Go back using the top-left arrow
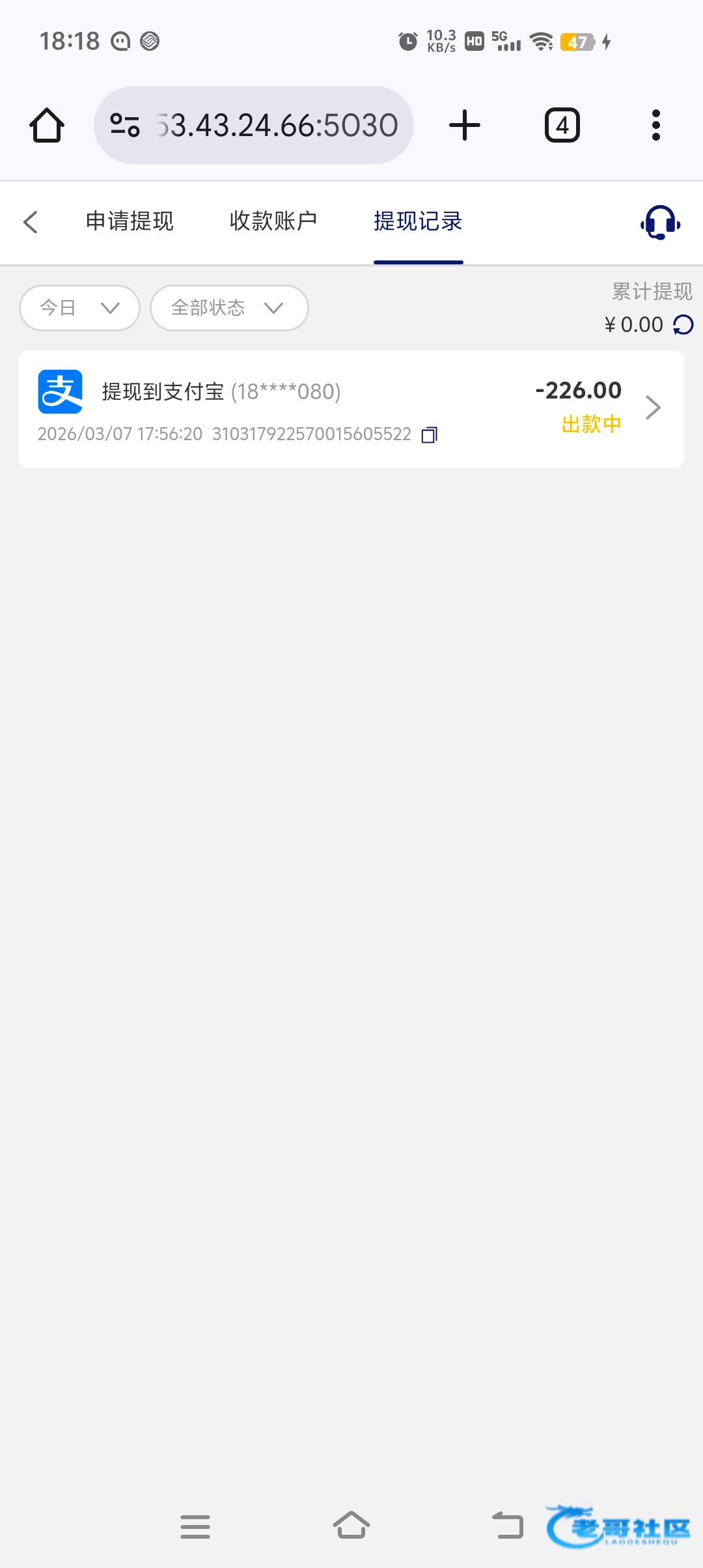The image size is (703, 1568). pyautogui.click(x=31, y=222)
